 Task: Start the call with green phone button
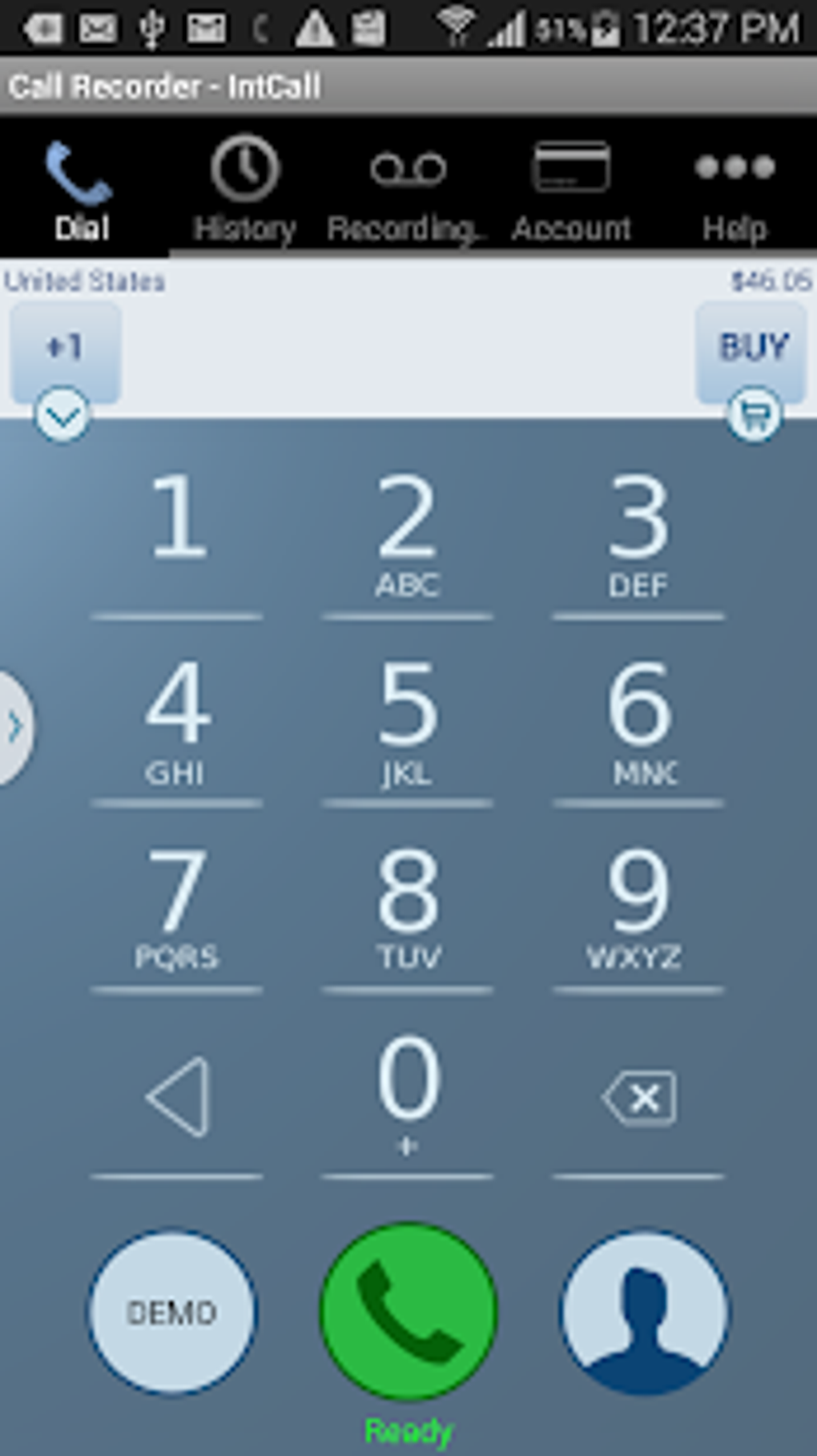pyautogui.click(x=408, y=1310)
